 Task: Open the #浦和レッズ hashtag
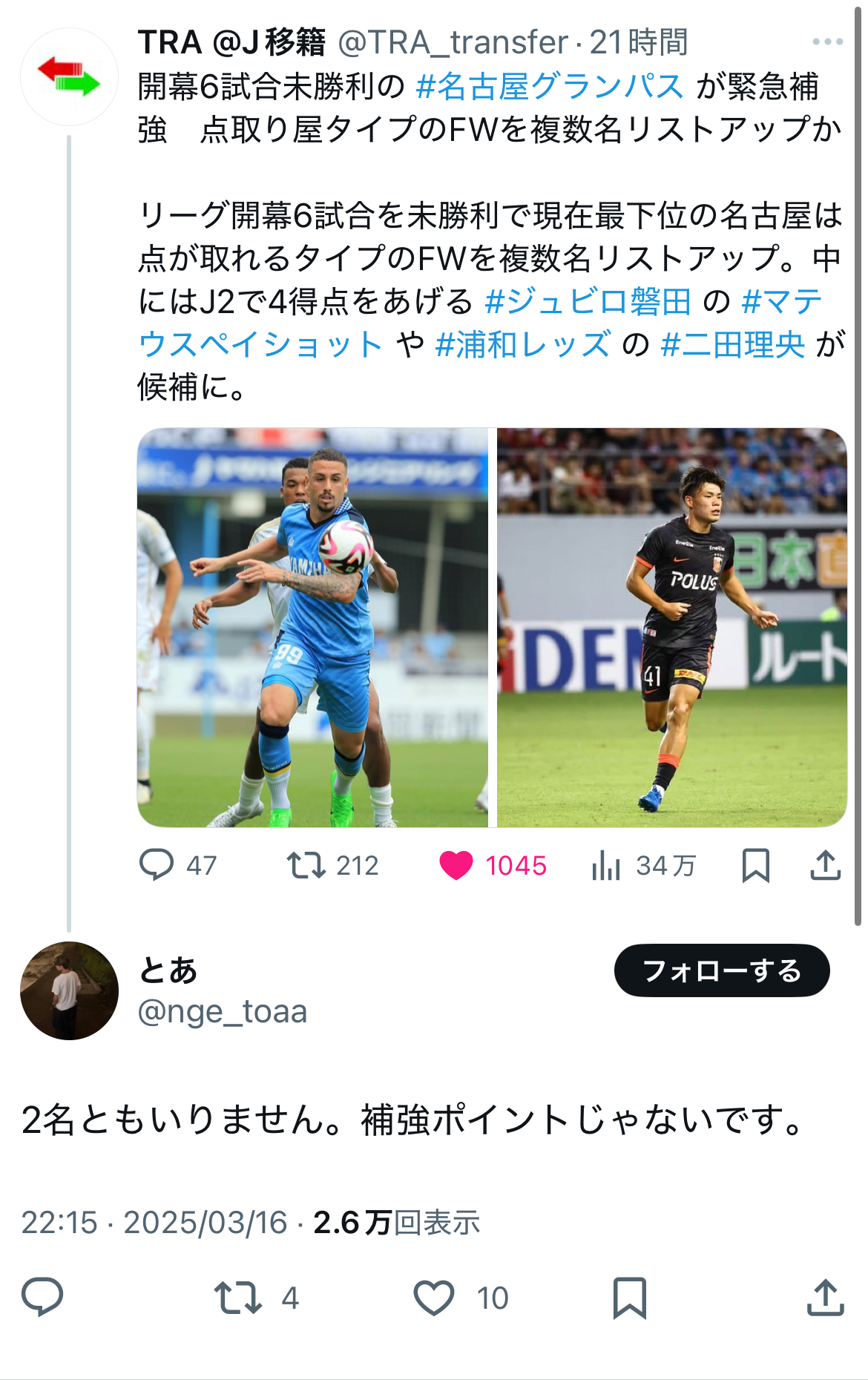point(522,344)
